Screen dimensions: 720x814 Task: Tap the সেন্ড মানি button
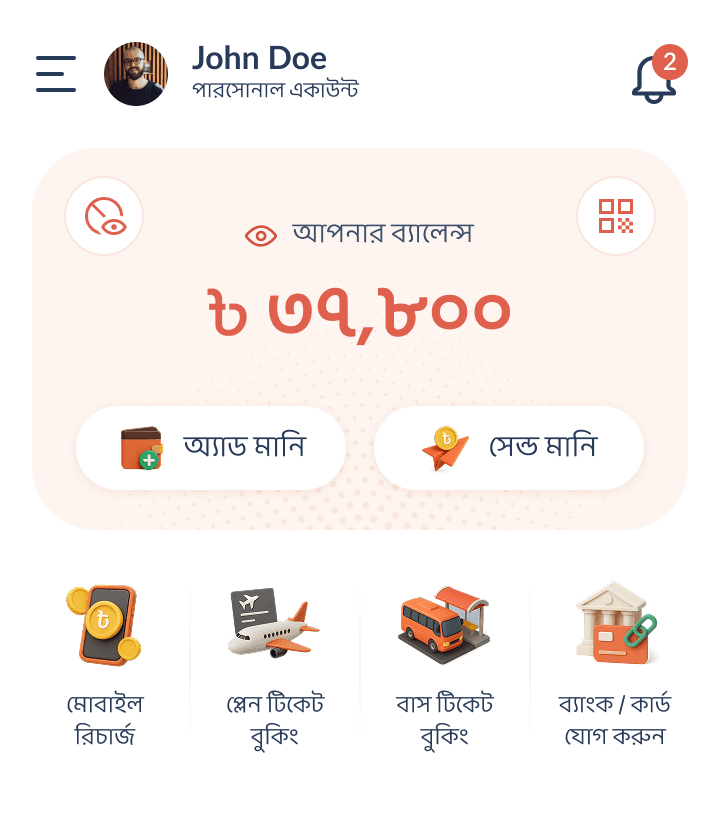pos(509,447)
